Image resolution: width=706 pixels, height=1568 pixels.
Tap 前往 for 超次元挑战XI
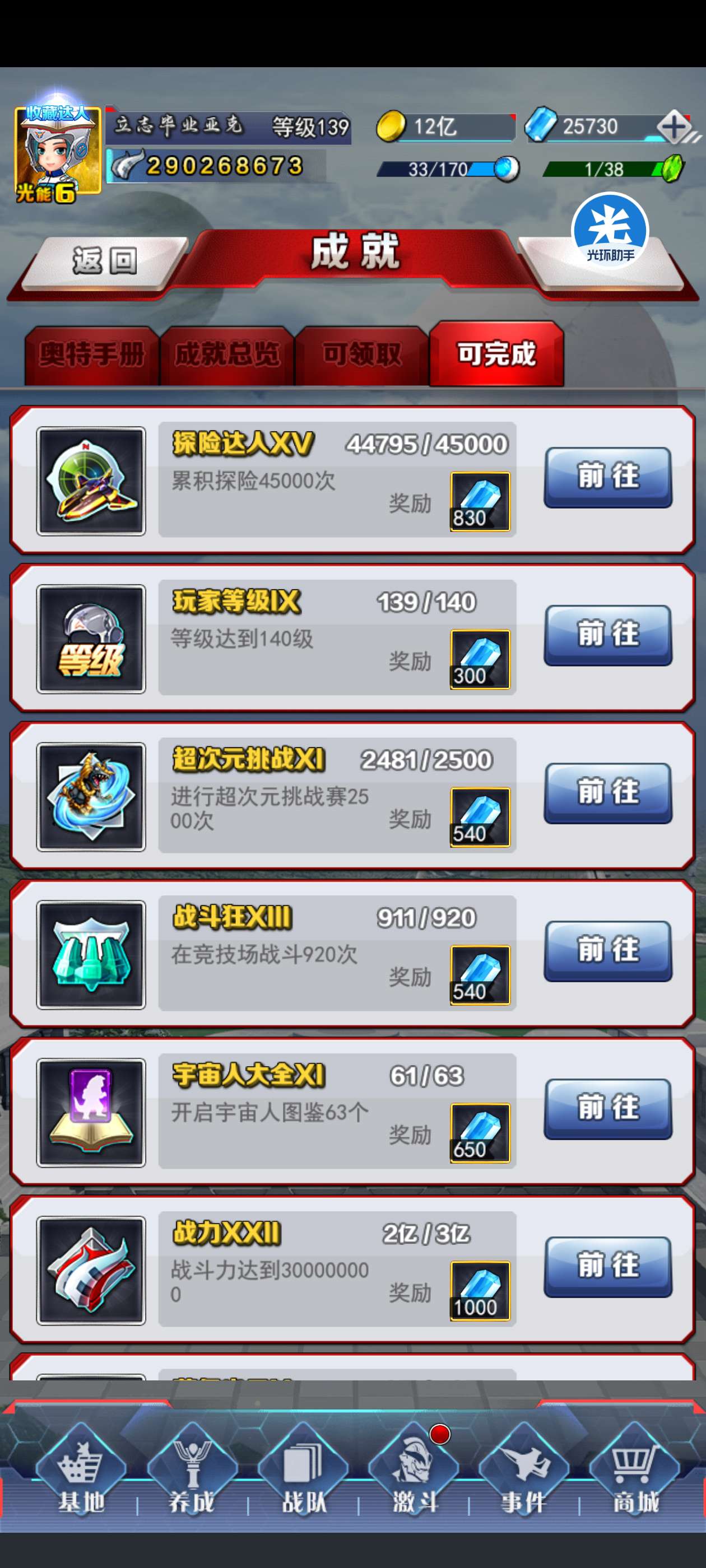pyautogui.click(x=608, y=793)
